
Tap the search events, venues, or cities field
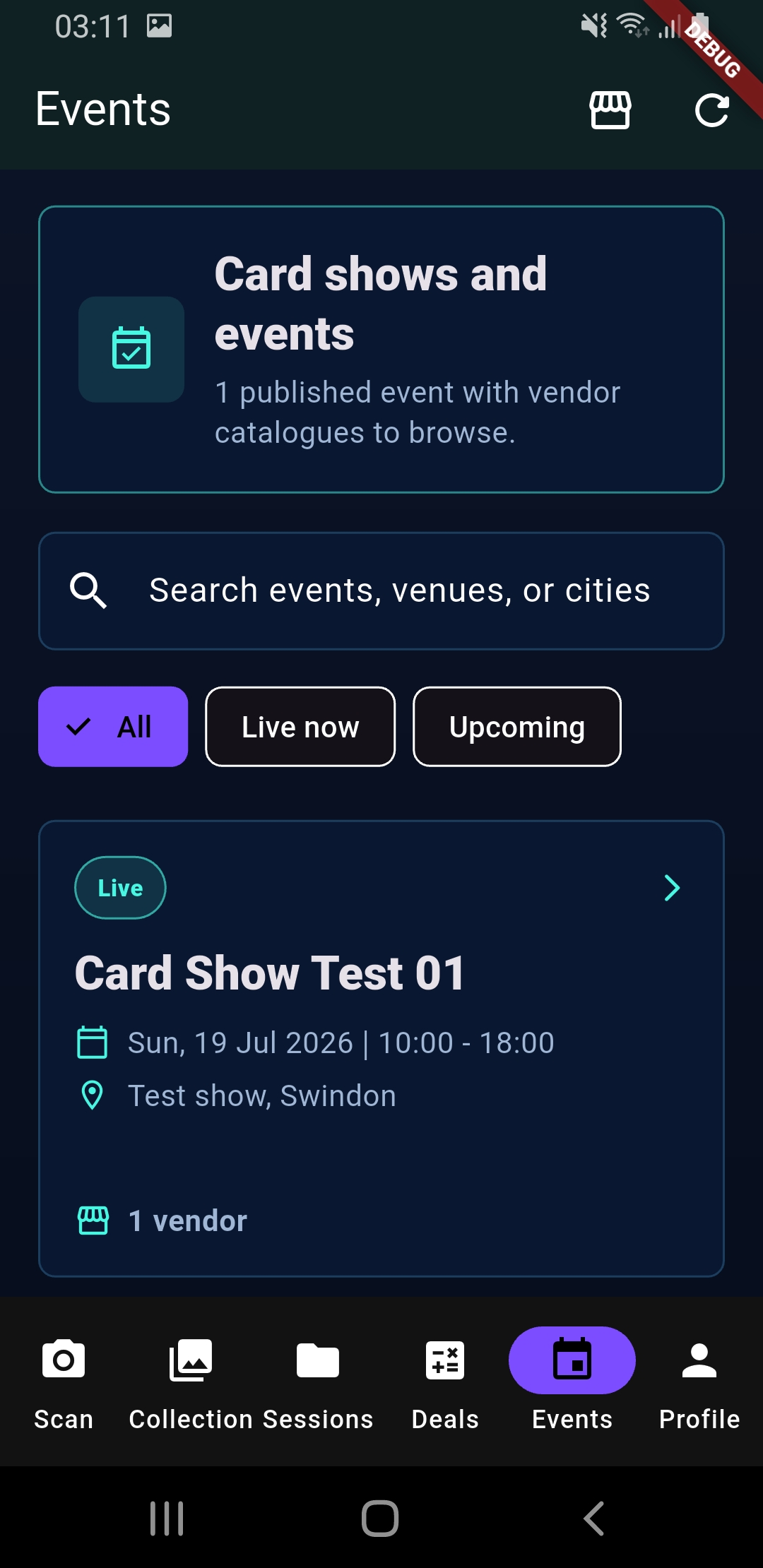pyautogui.click(x=381, y=590)
